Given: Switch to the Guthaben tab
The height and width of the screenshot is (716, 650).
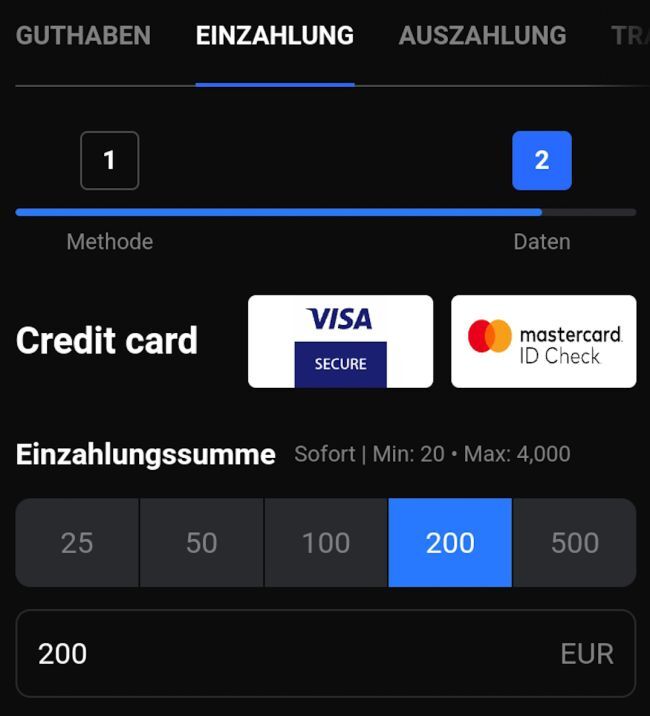Looking at the screenshot, I should click(x=83, y=36).
